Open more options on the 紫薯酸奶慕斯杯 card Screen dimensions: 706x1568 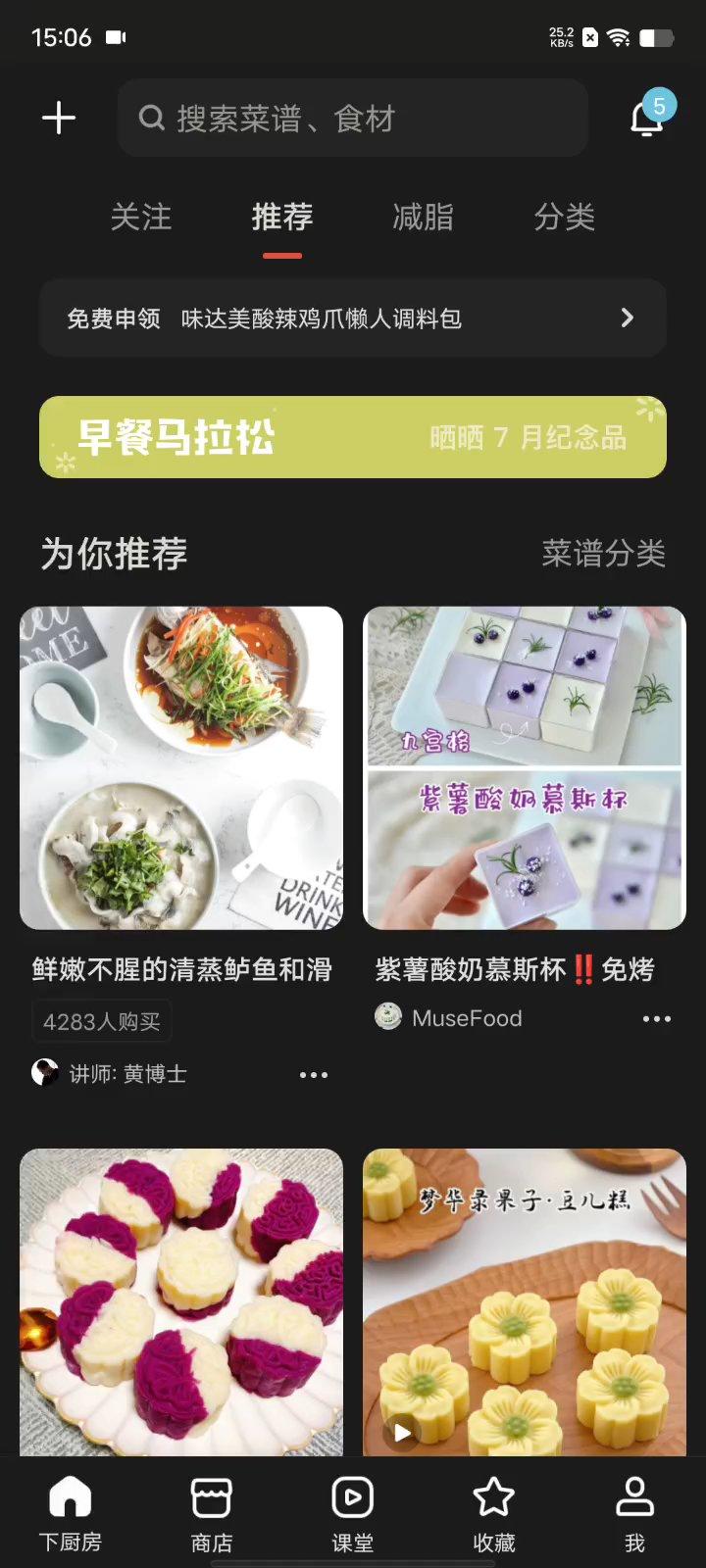point(655,1018)
